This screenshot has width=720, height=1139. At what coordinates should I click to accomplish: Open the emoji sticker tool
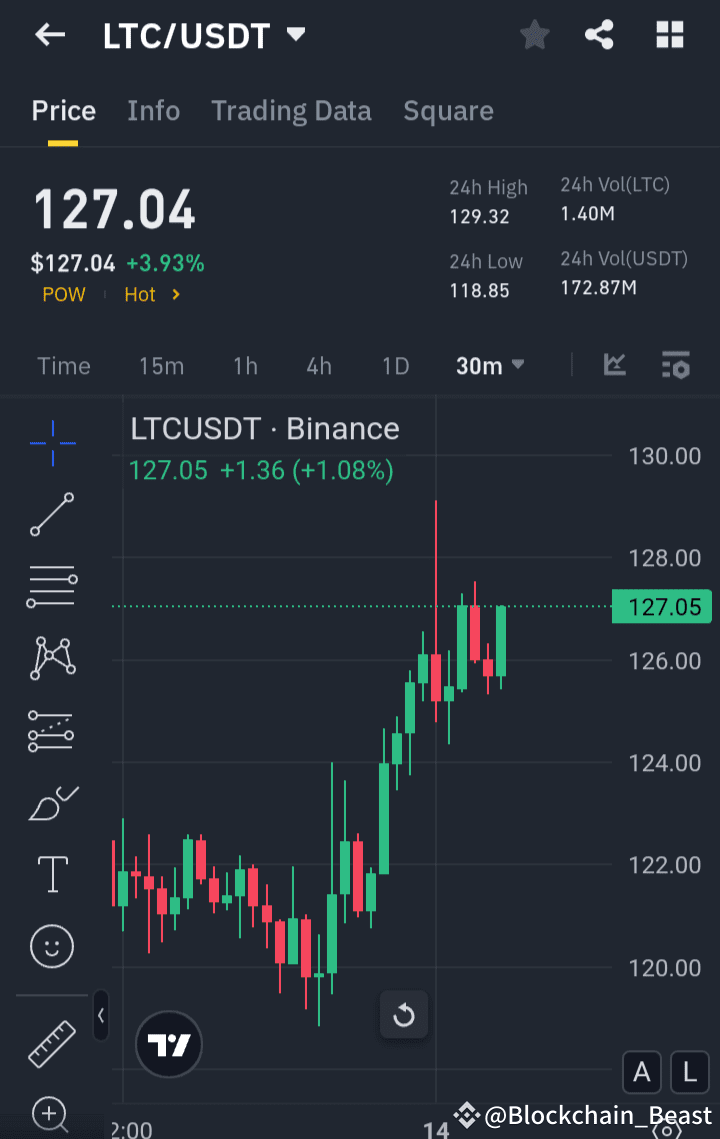point(51,946)
